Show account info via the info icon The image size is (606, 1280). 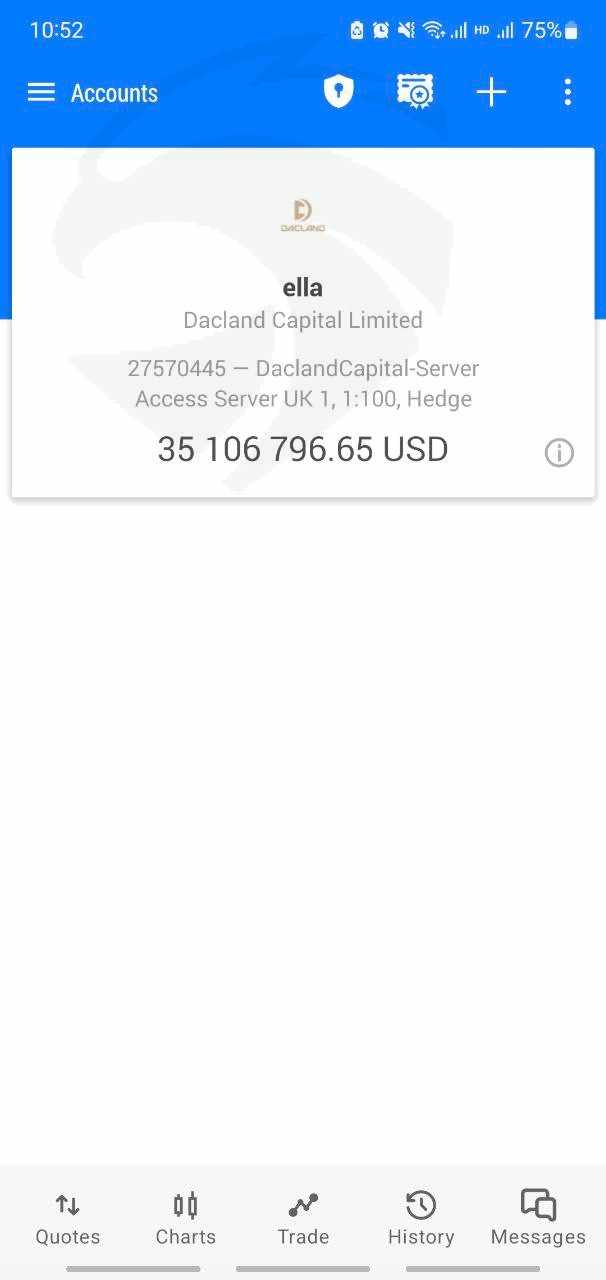coord(559,453)
